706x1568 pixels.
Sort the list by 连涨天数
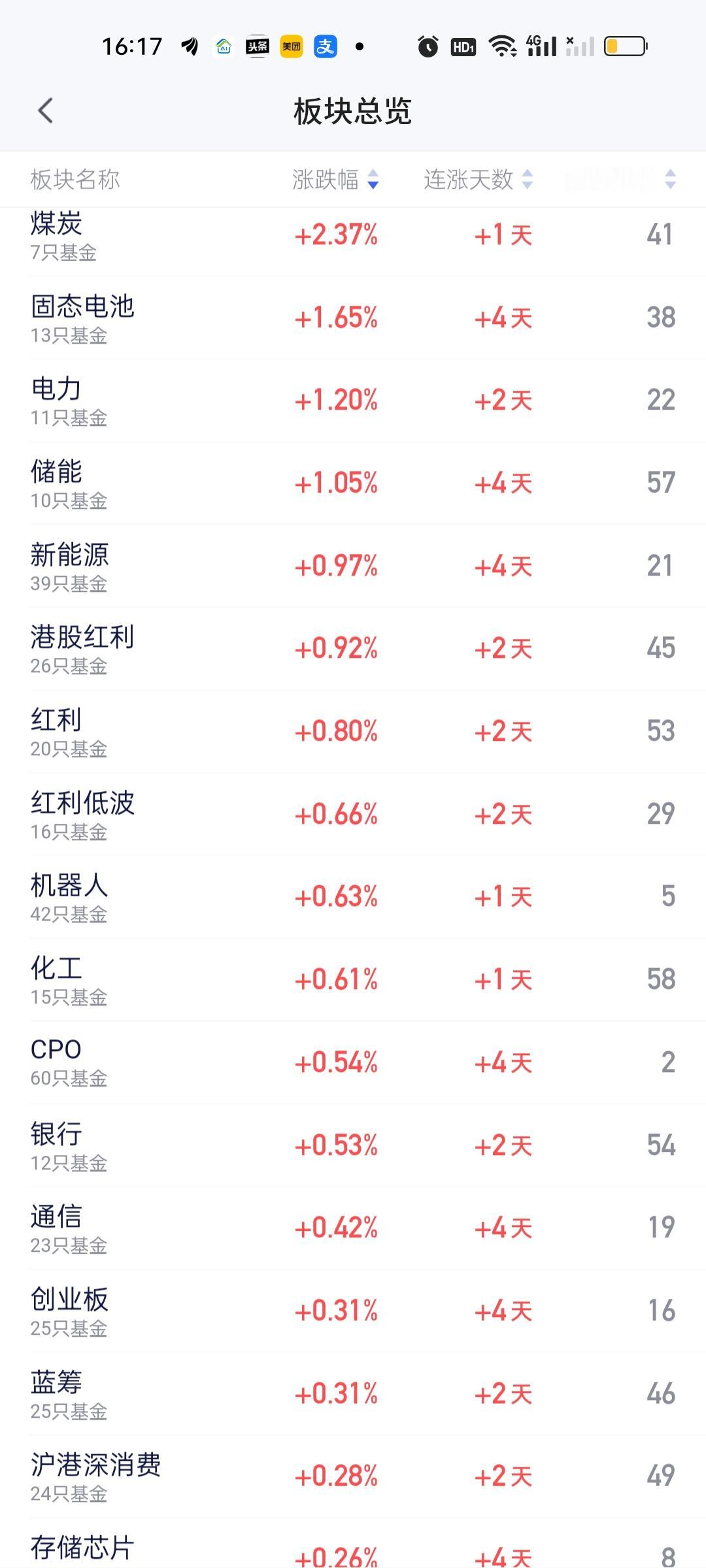point(479,180)
